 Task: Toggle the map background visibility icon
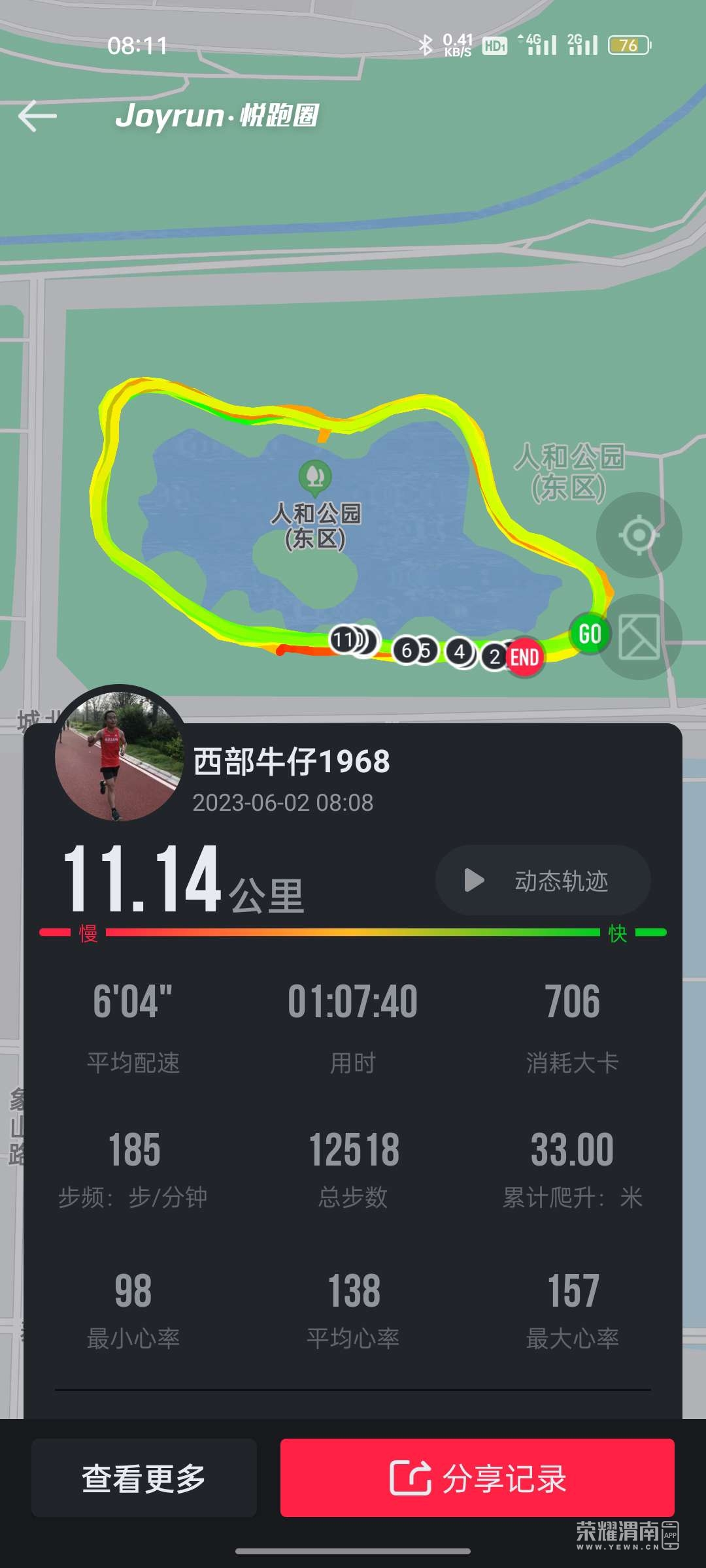[639, 637]
